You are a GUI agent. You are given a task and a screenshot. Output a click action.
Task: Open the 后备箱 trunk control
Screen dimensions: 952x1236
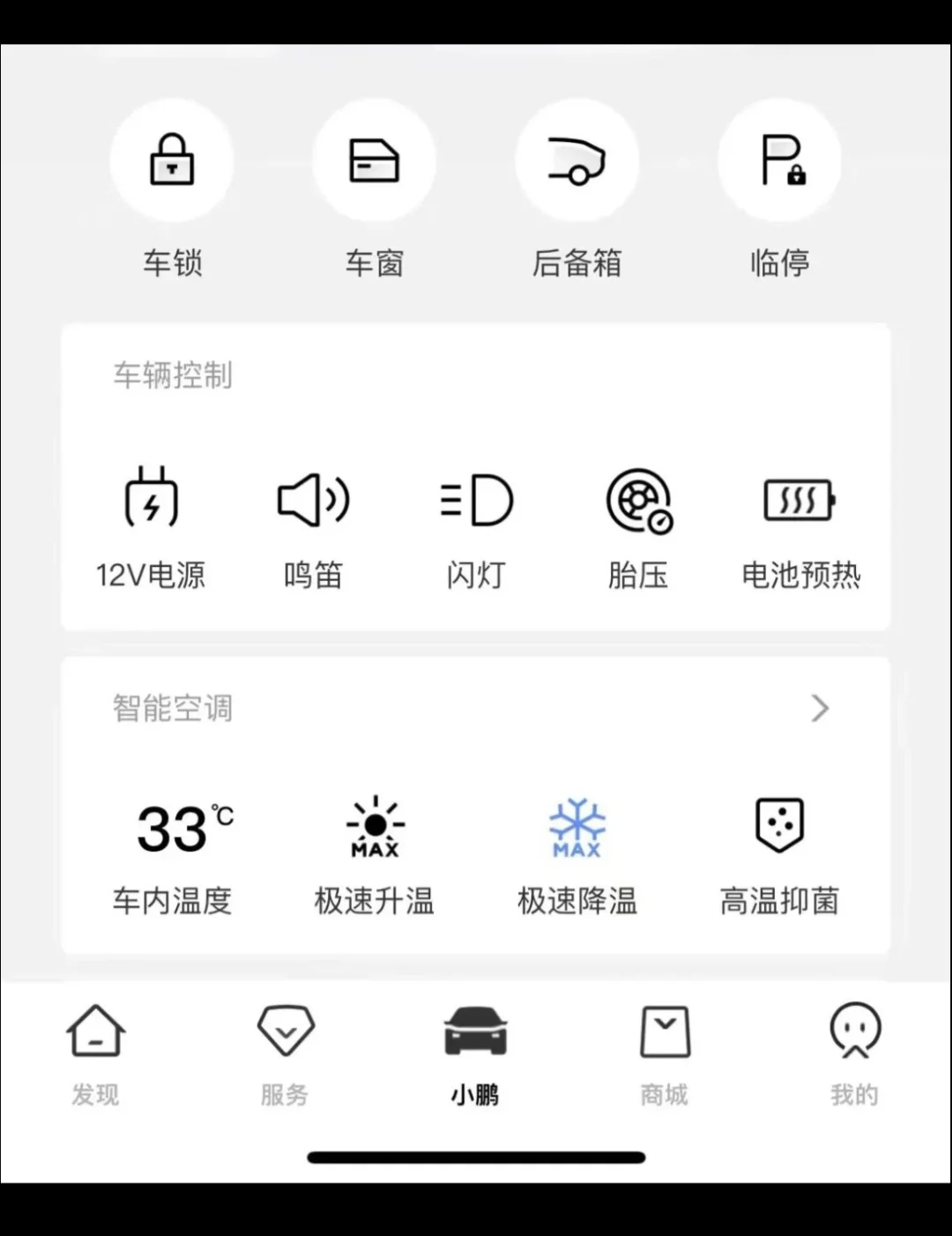577,161
